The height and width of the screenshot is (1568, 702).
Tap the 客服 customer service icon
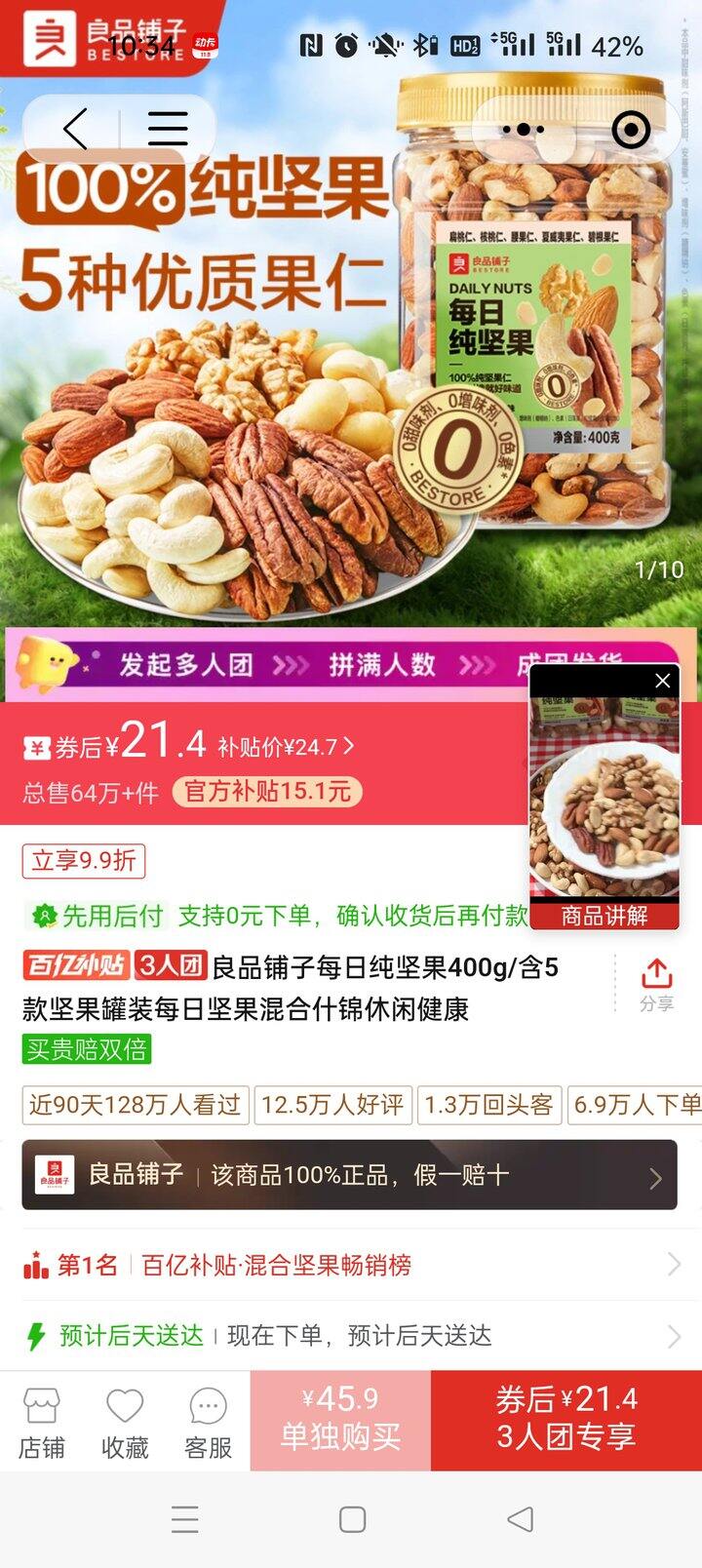pyautogui.click(x=207, y=1419)
